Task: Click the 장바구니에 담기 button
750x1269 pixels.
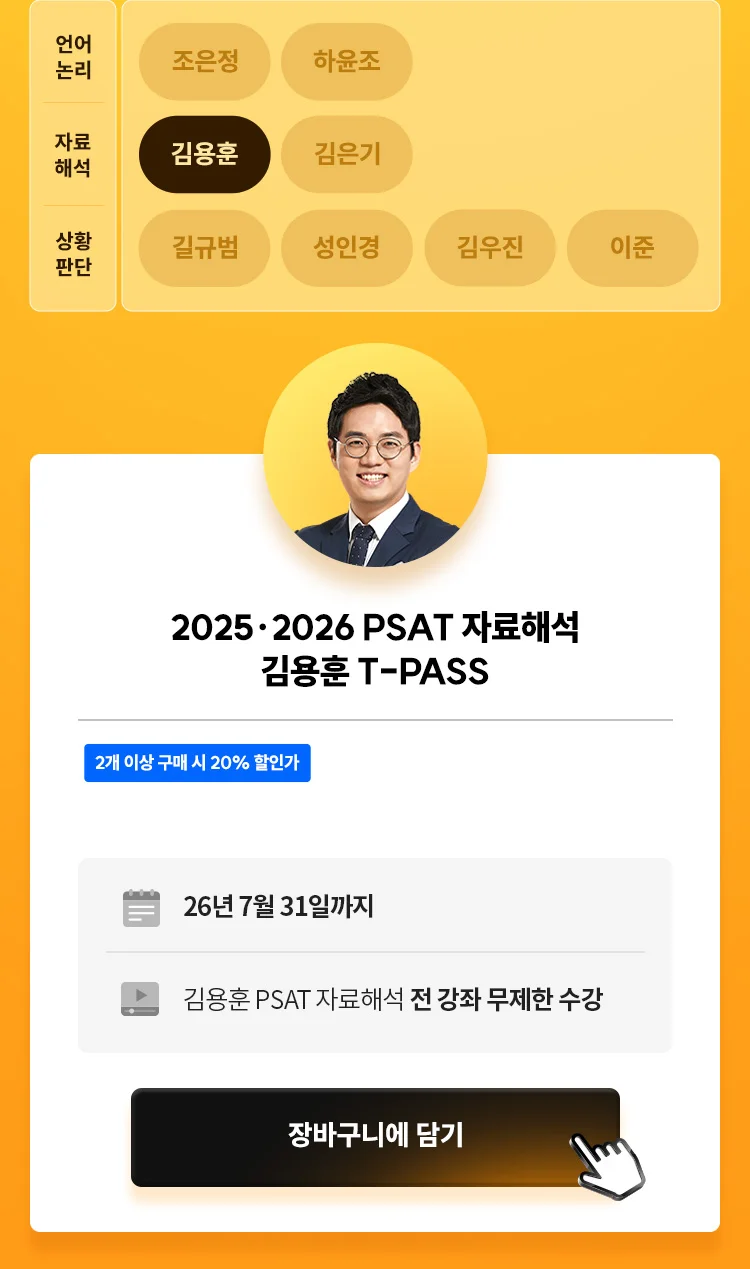Action: pyautogui.click(x=375, y=1136)
